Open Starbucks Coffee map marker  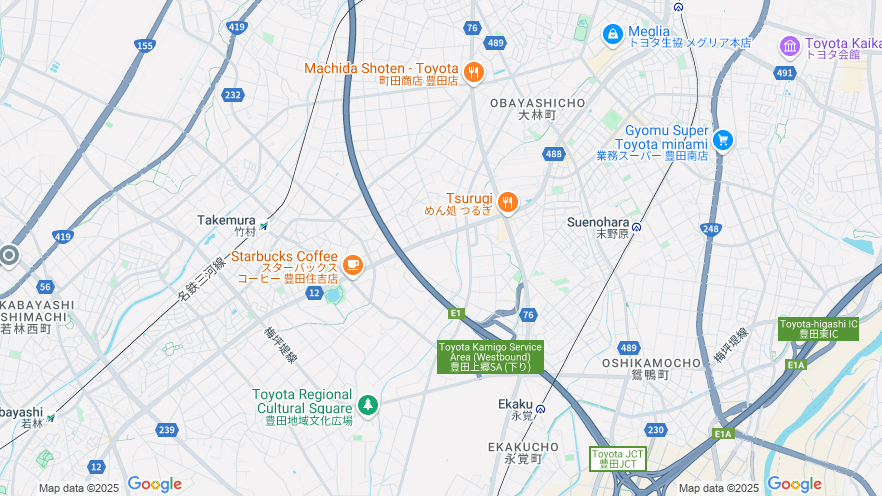tap(352, 265)
